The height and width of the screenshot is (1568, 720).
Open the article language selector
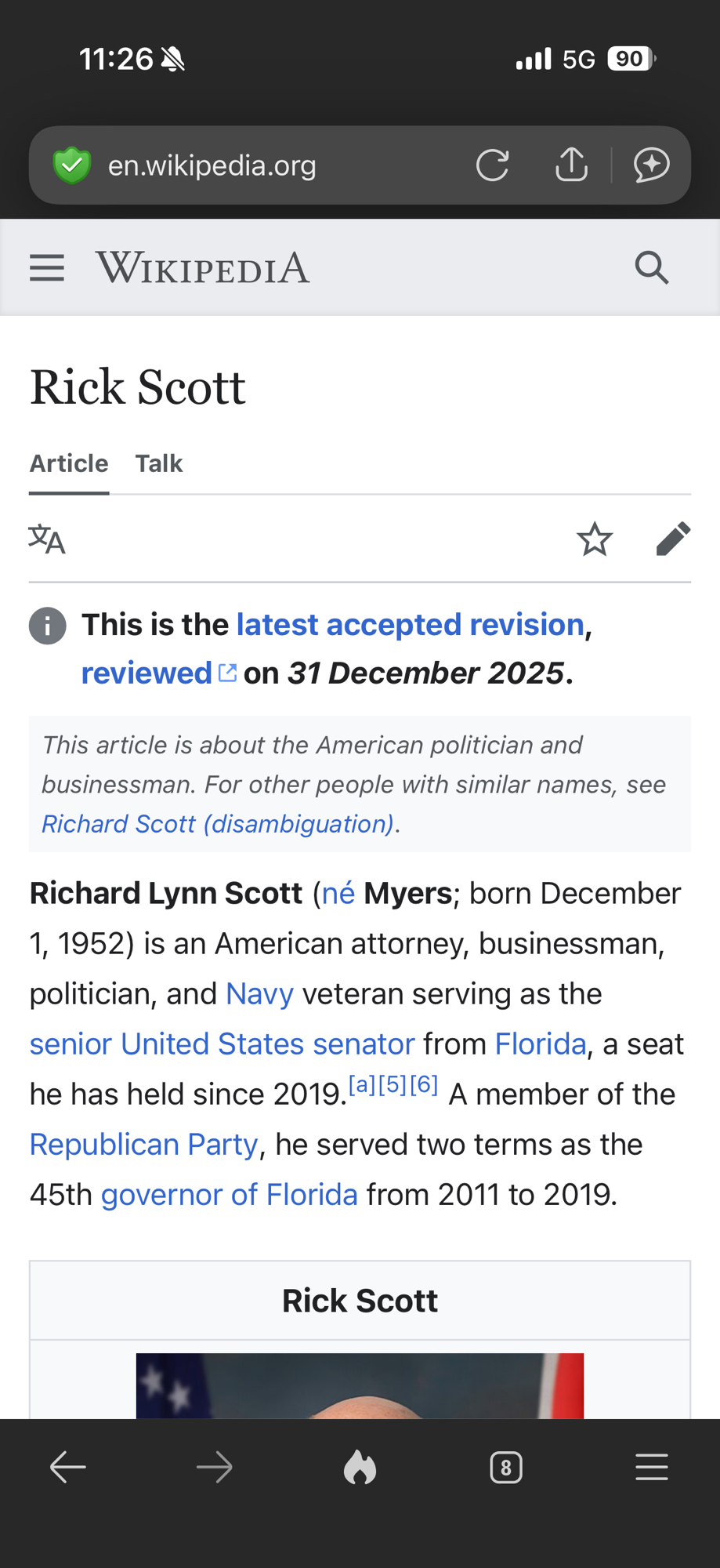(47, 539)
